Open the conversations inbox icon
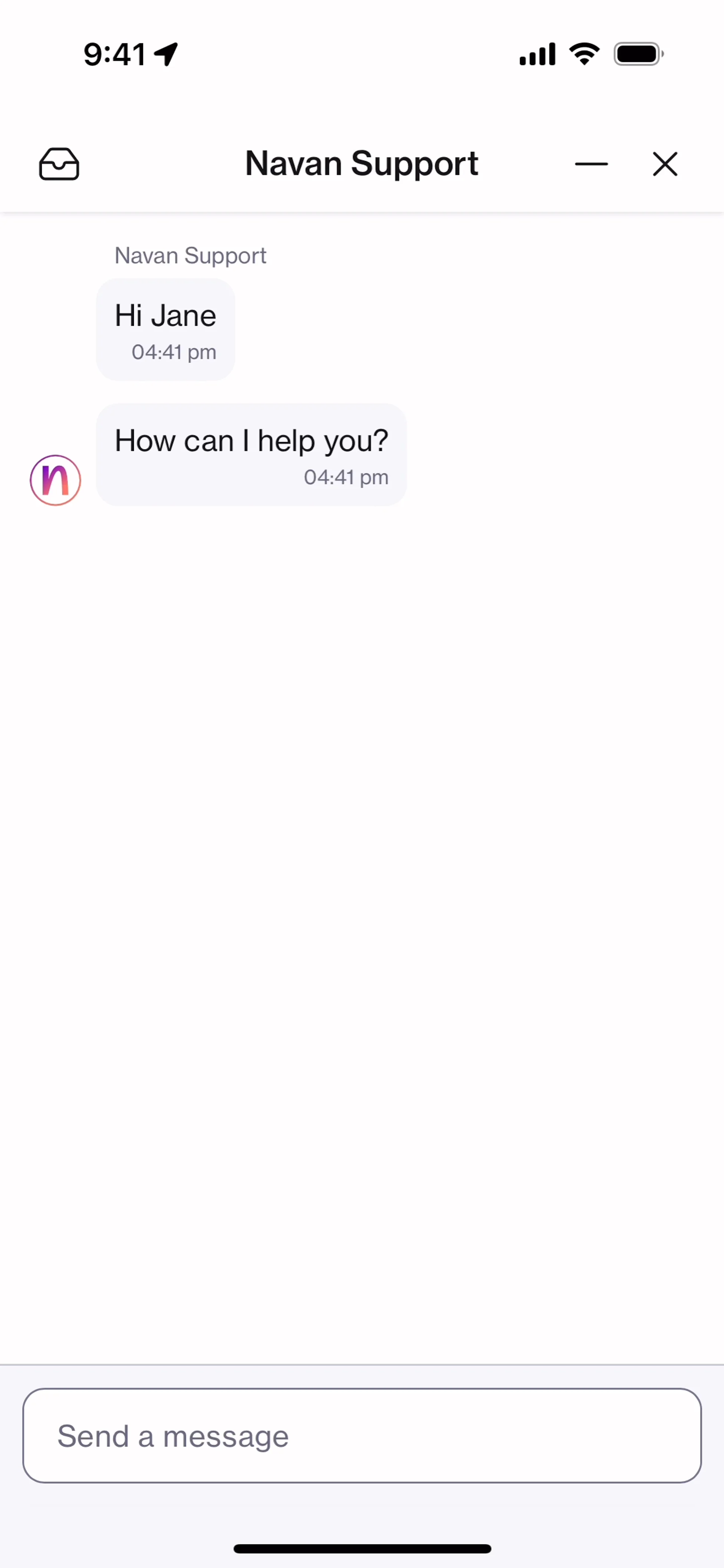The height and width of the screenshot is (1568, 724). coord(59,164)
